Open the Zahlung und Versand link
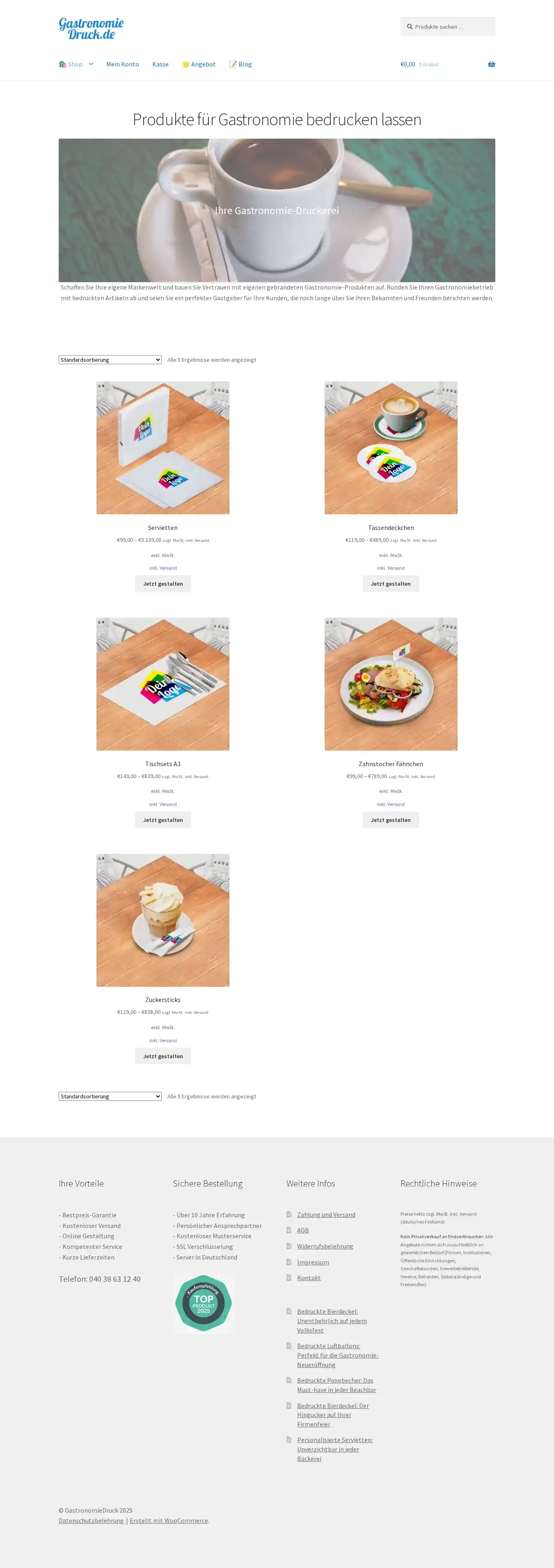 click(326, 1214)
